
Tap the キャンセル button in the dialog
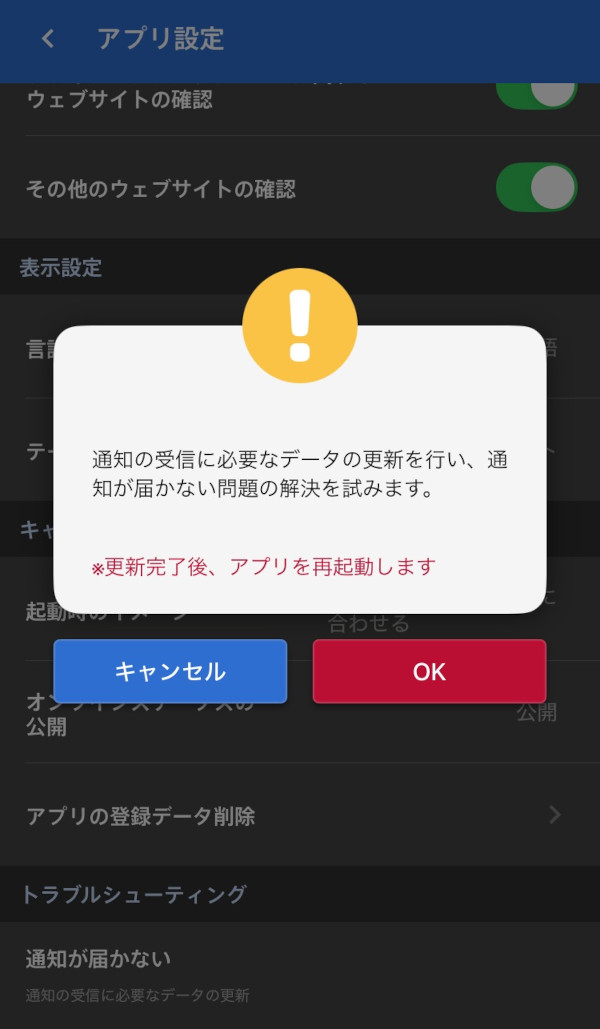click(170, 671)
